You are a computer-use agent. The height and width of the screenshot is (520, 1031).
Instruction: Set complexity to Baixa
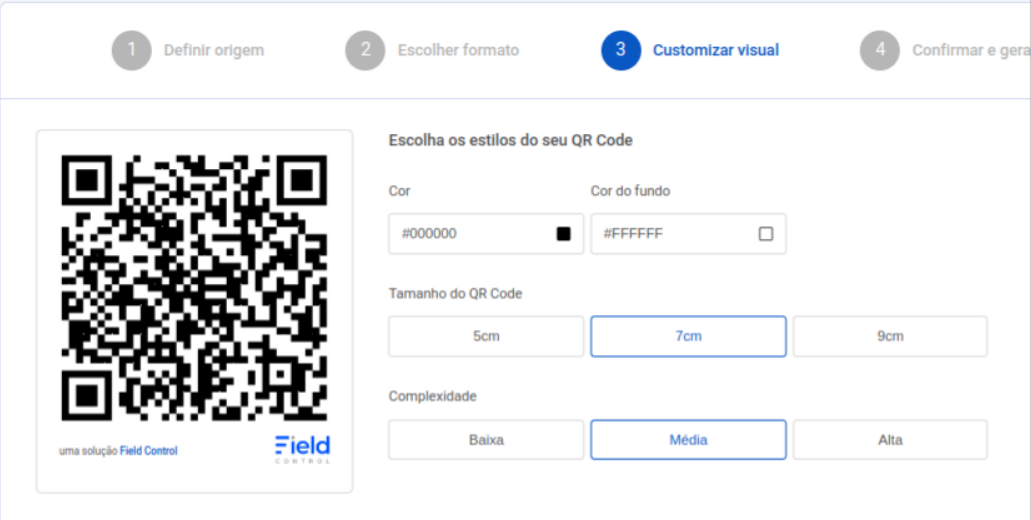click(x=486, y=440)
